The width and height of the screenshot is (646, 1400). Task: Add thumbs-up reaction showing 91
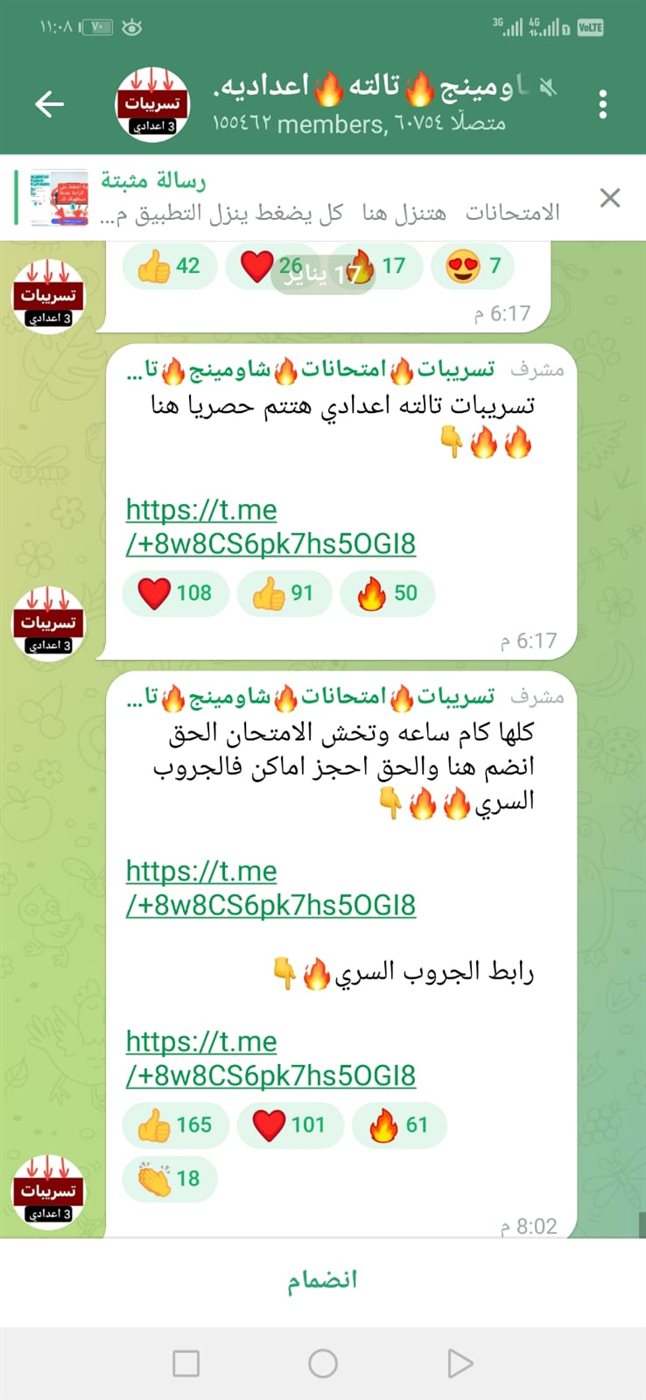click(282, 593)
